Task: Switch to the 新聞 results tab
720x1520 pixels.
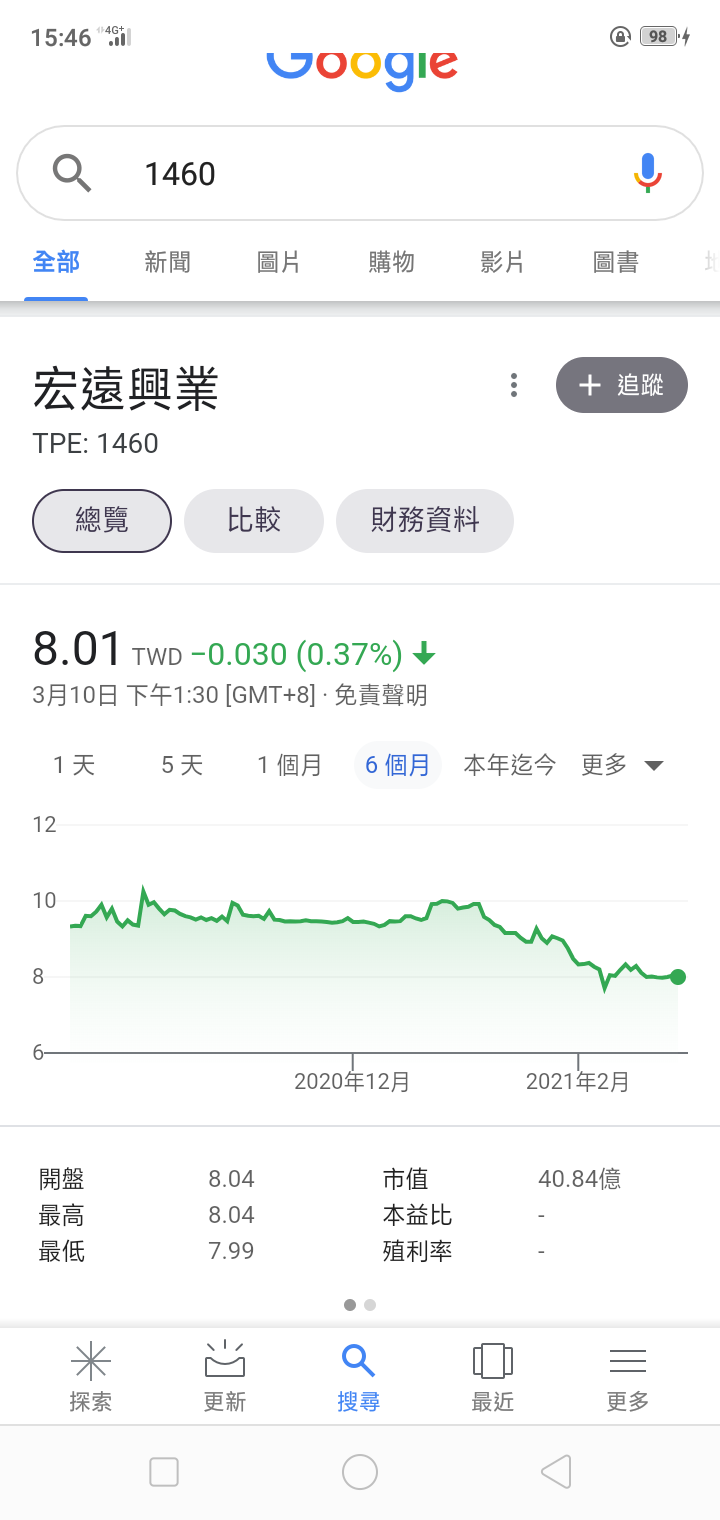Action: point(167,262)
